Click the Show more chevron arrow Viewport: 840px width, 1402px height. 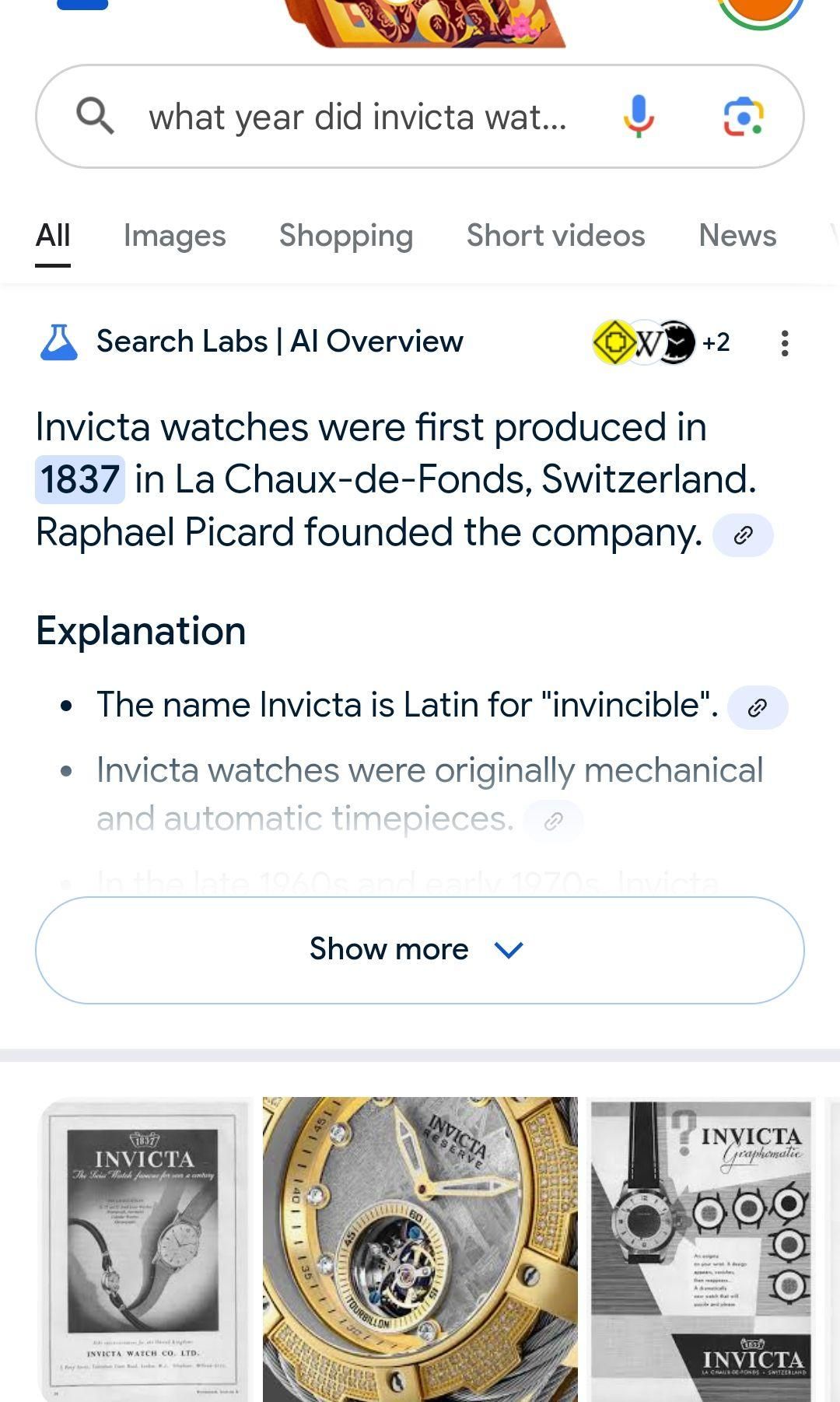click(x=509, y=950)
